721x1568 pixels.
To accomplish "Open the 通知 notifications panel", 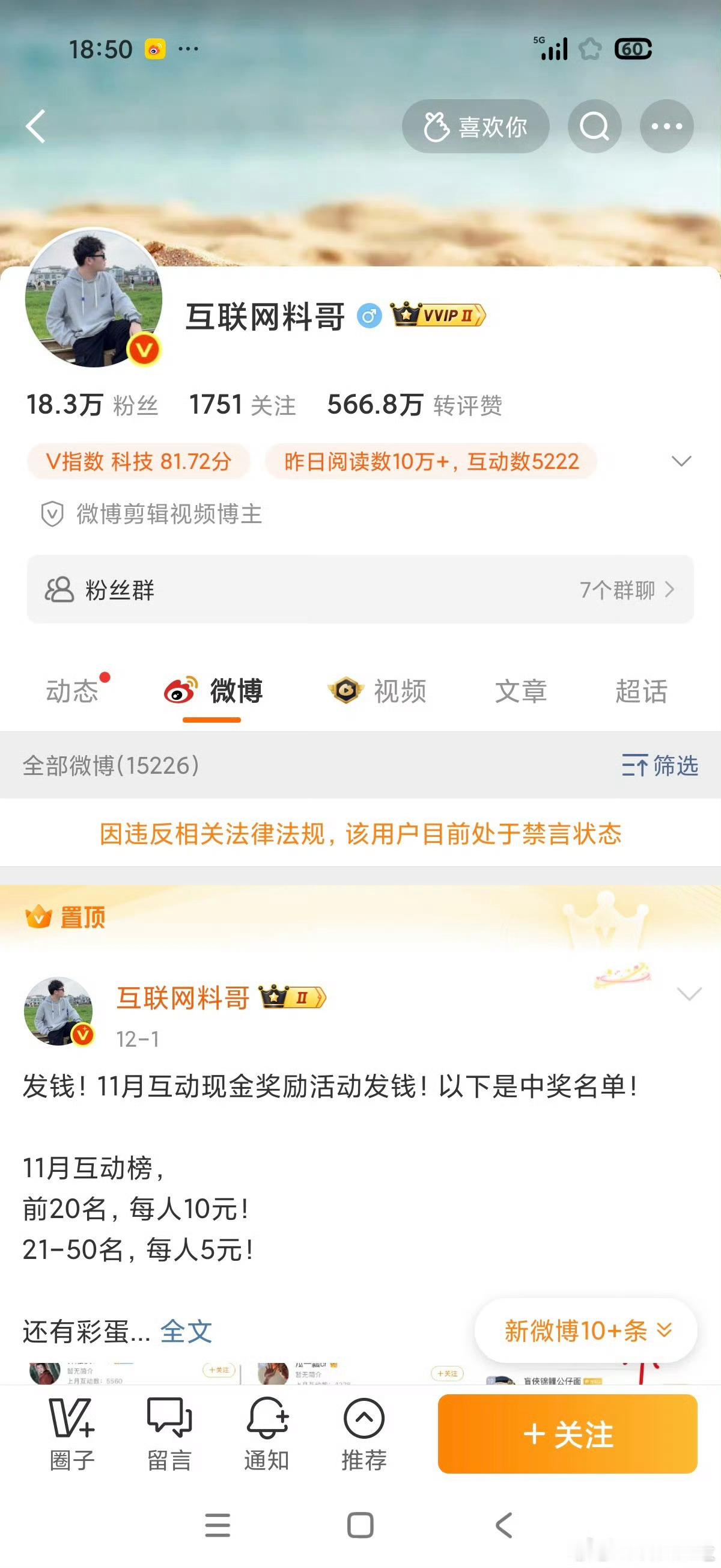I will point(268,1430).
